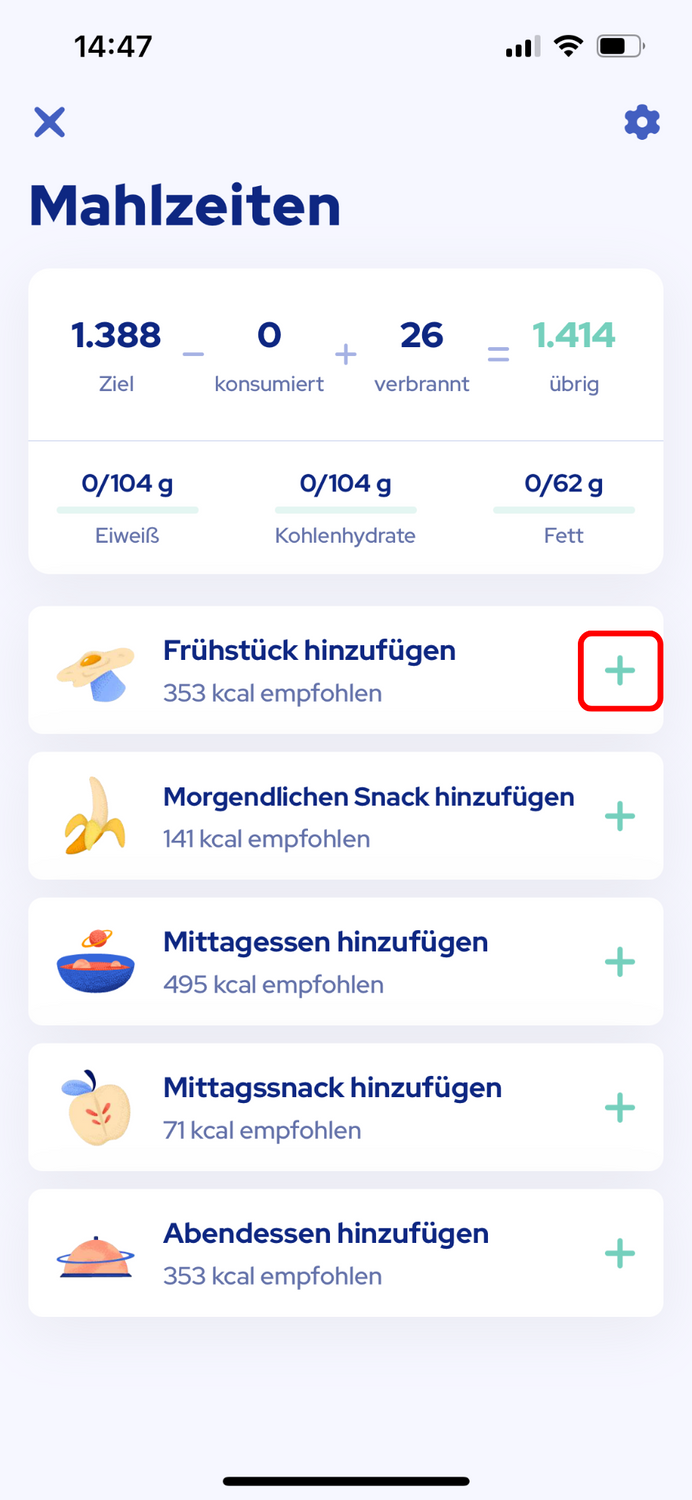Image resolution: width=692 pixels, height=1500 pixels.
Task: Add a Morgendlichen Snack with plus
Action: (x=620, y=816)
